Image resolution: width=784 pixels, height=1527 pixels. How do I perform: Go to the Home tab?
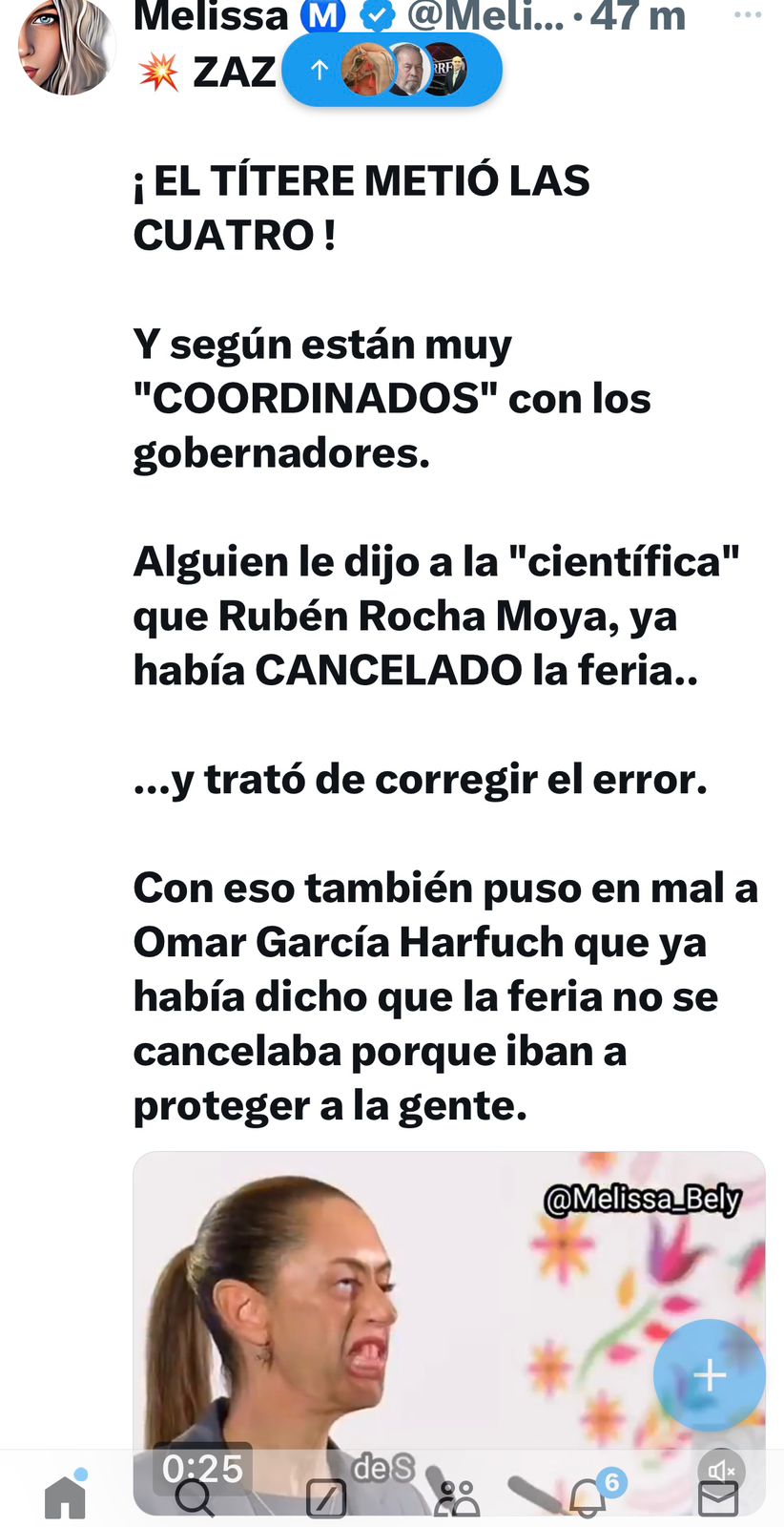coord(65,1496)
